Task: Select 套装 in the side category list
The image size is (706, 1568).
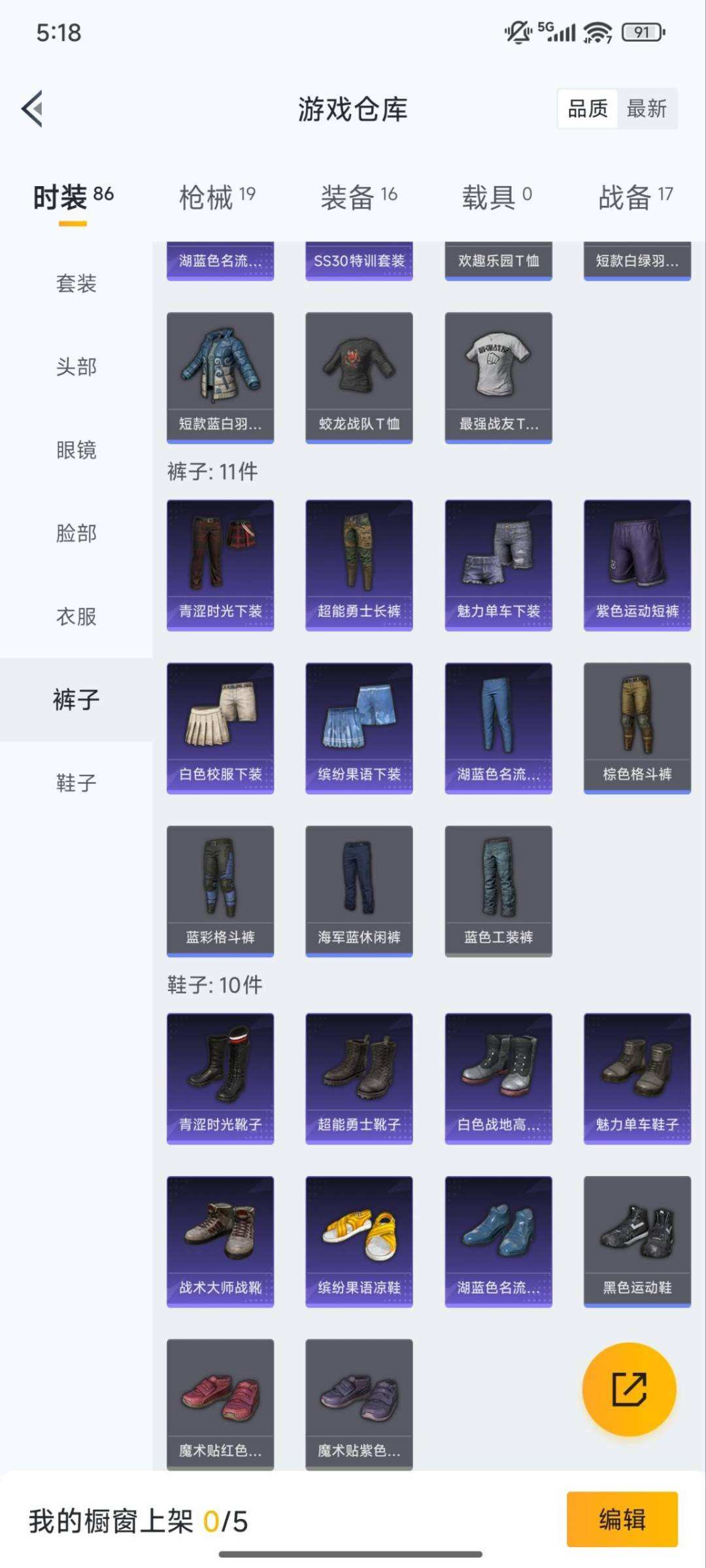Action: [76, 284]
